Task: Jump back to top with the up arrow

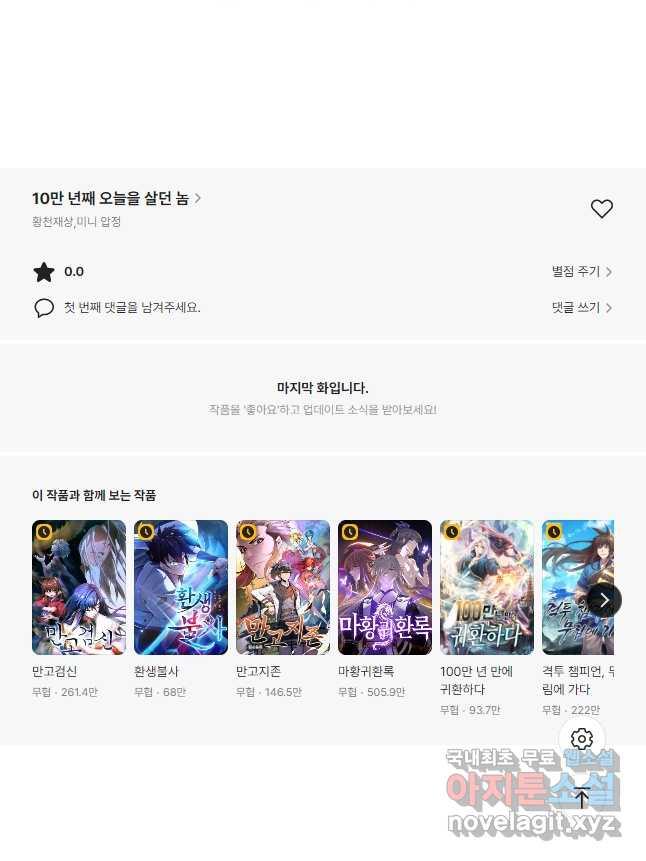Action: point(582,798)
